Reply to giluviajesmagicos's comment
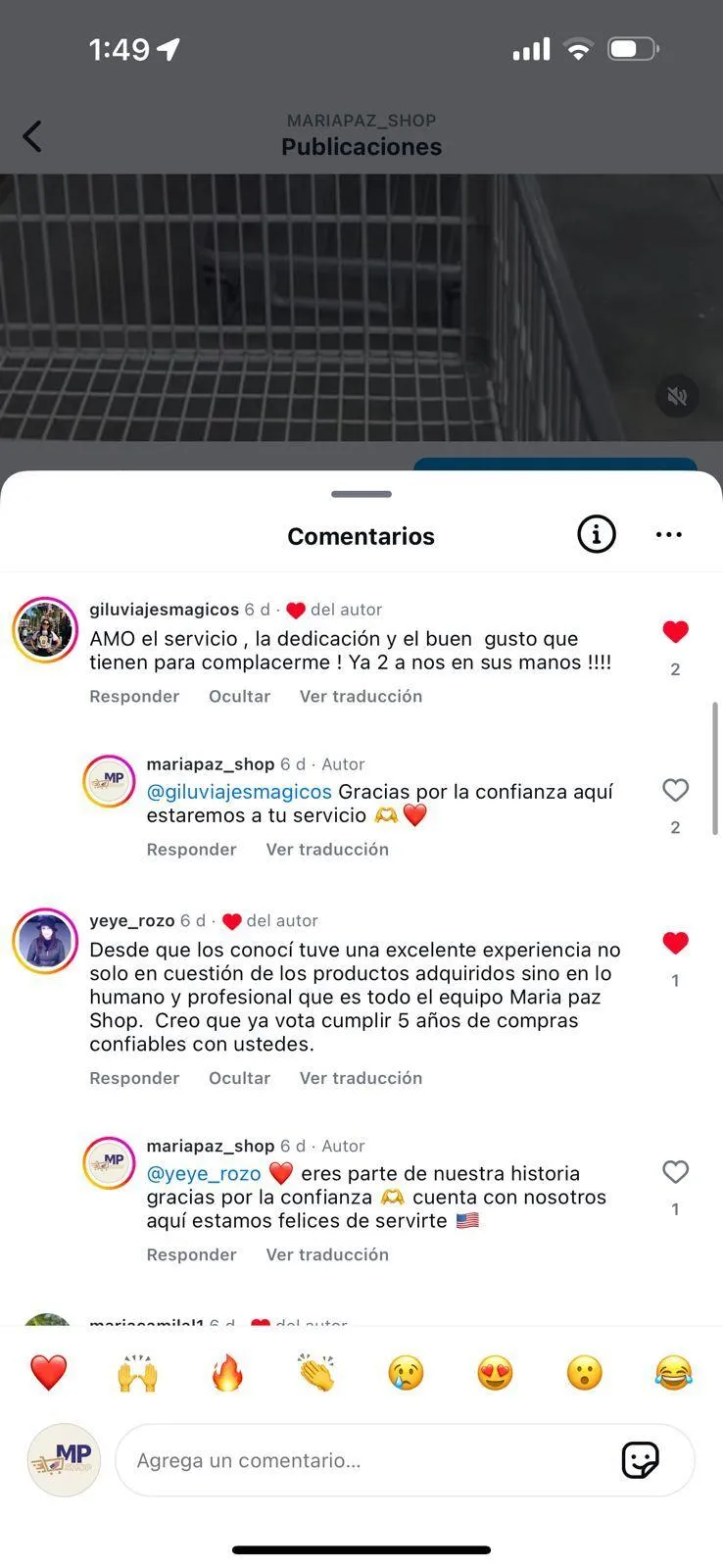The height and width of the screenshot is (1568, 723). point(134,696)
